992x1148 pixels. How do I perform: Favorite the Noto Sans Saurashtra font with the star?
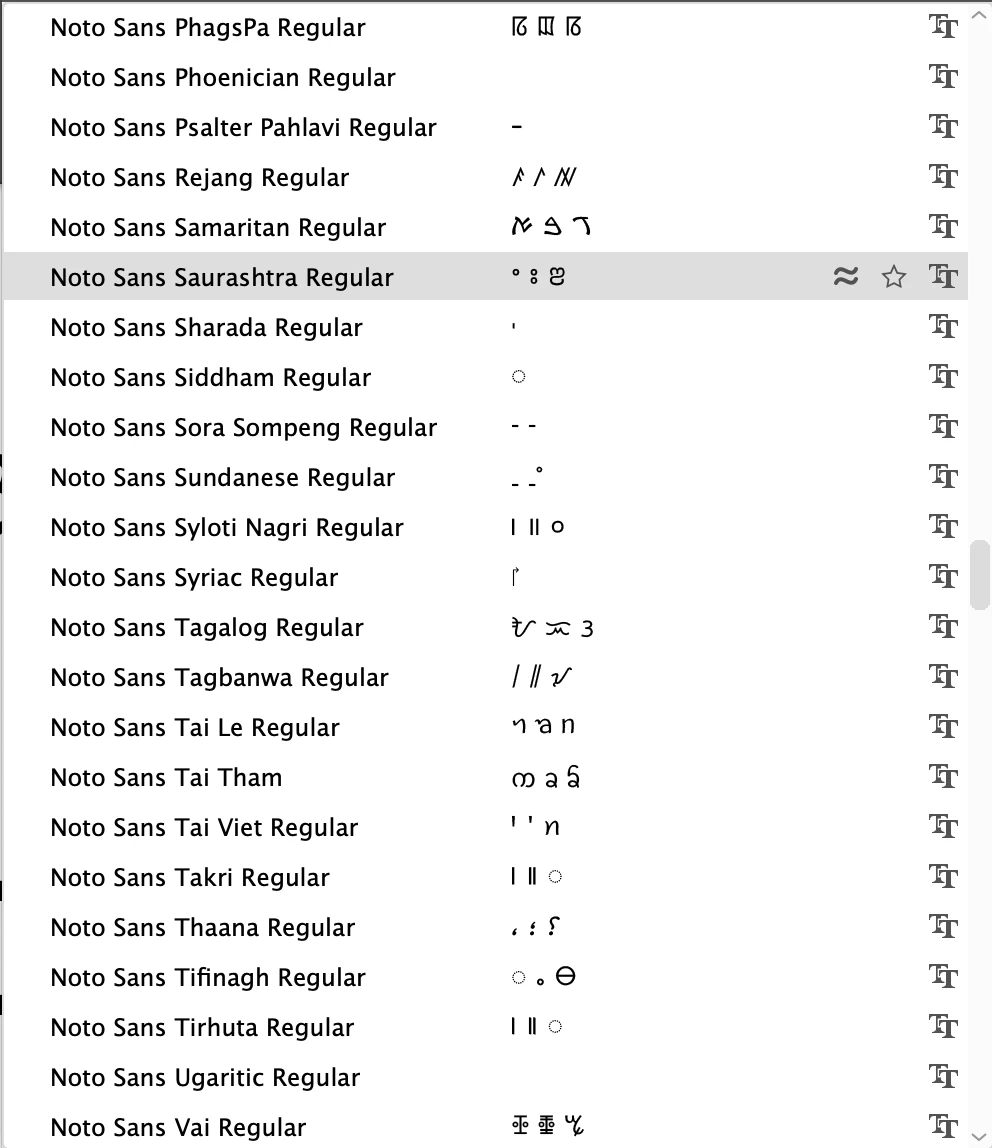point(893,277)
